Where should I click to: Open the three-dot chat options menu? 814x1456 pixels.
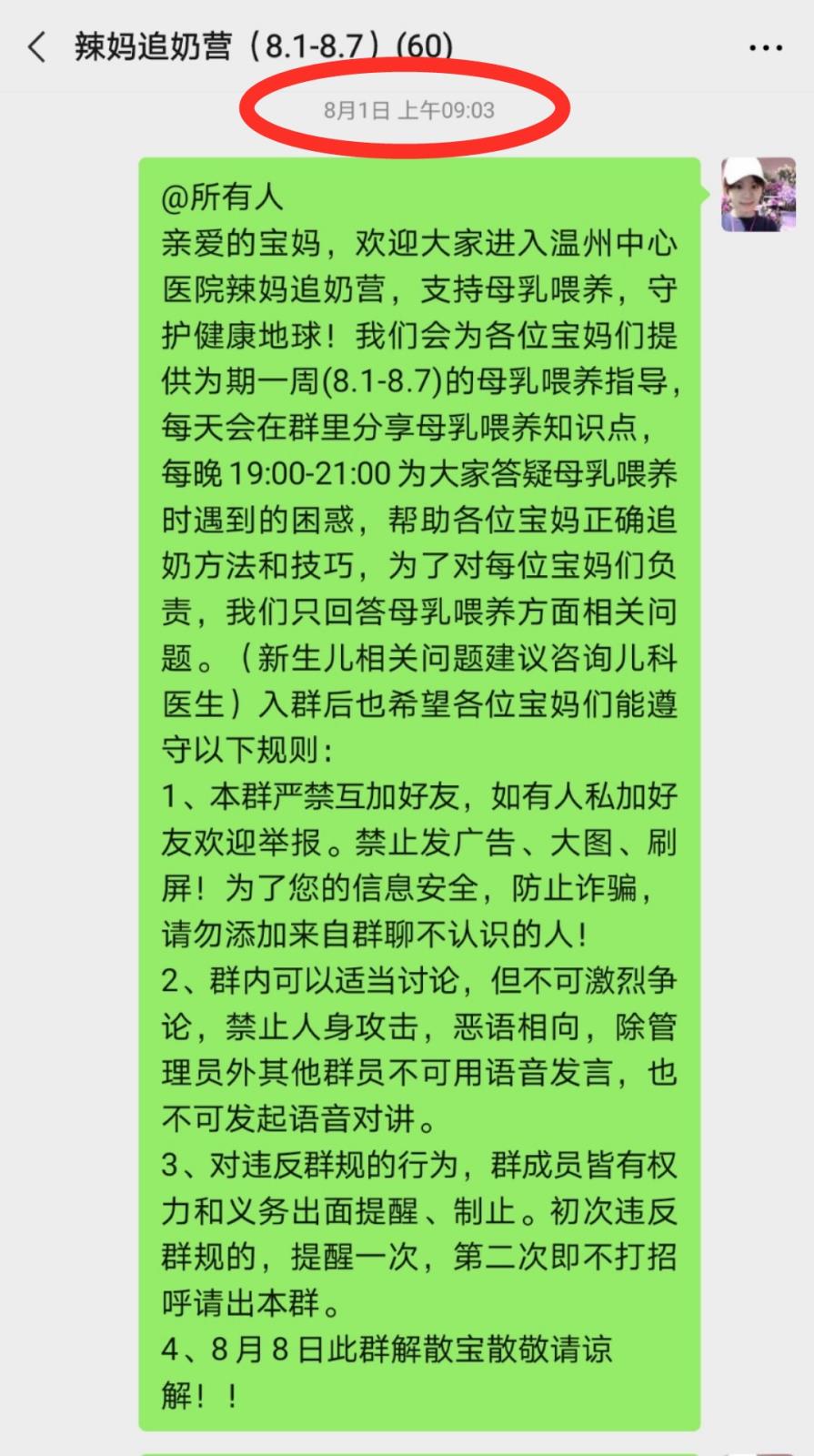[766, 47]
